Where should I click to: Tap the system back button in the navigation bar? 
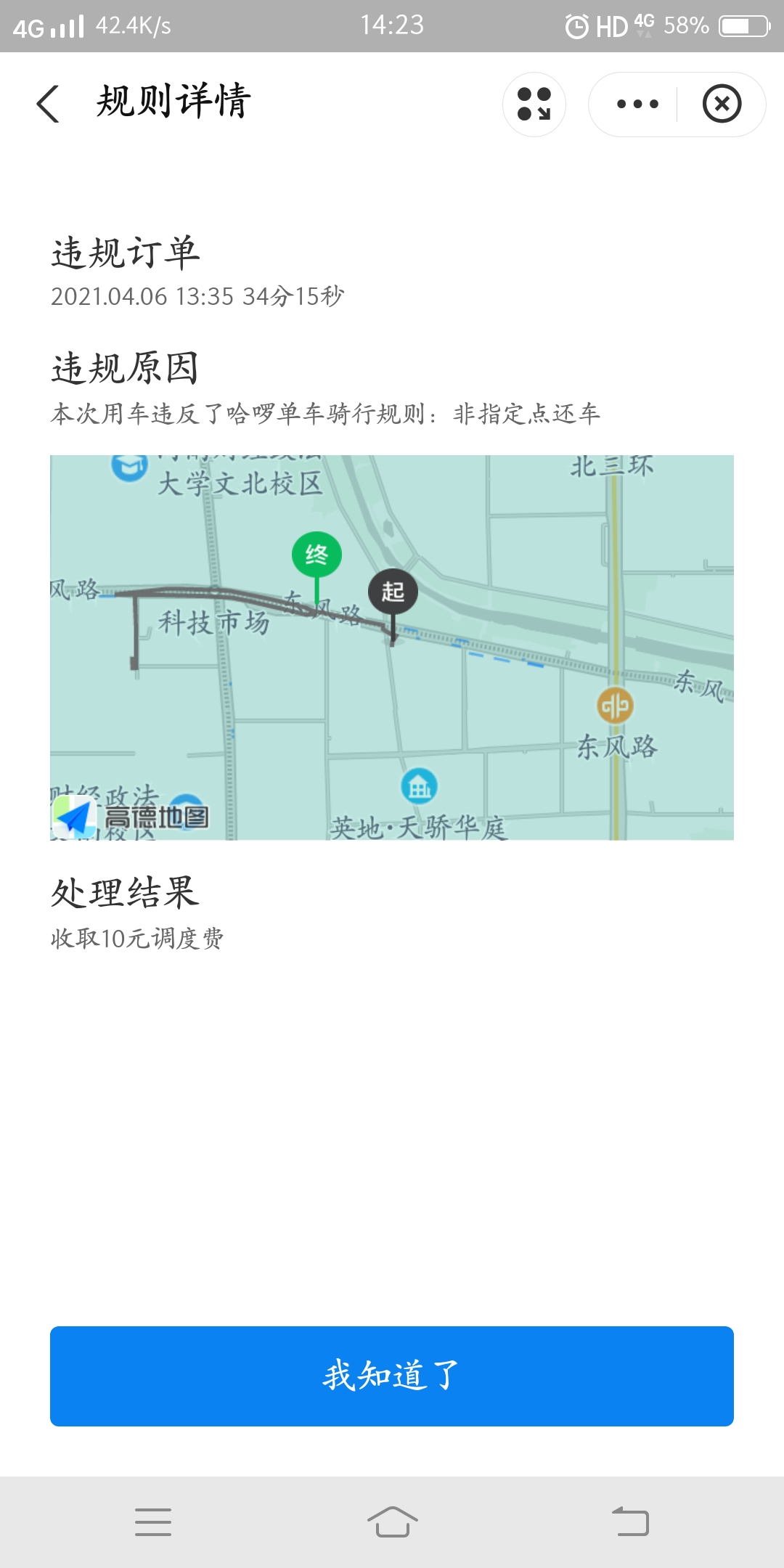point(630,1522)
